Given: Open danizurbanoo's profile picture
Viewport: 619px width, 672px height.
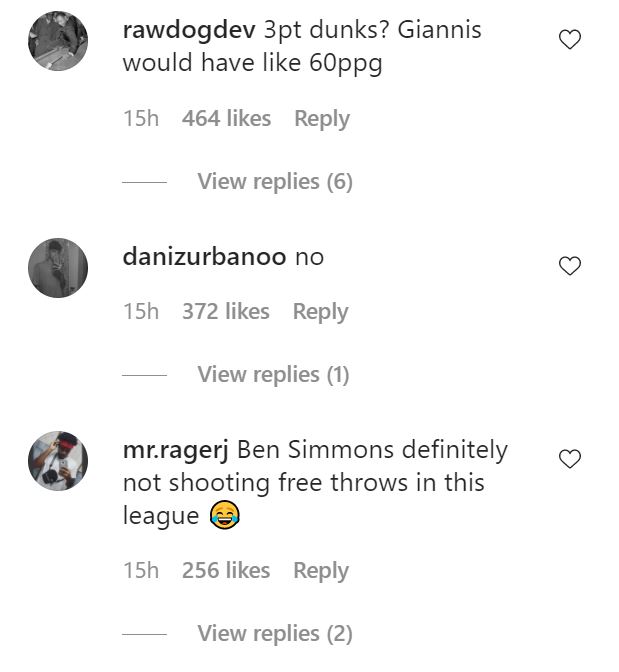Looking at the screenshot, I should coord(58,267).
